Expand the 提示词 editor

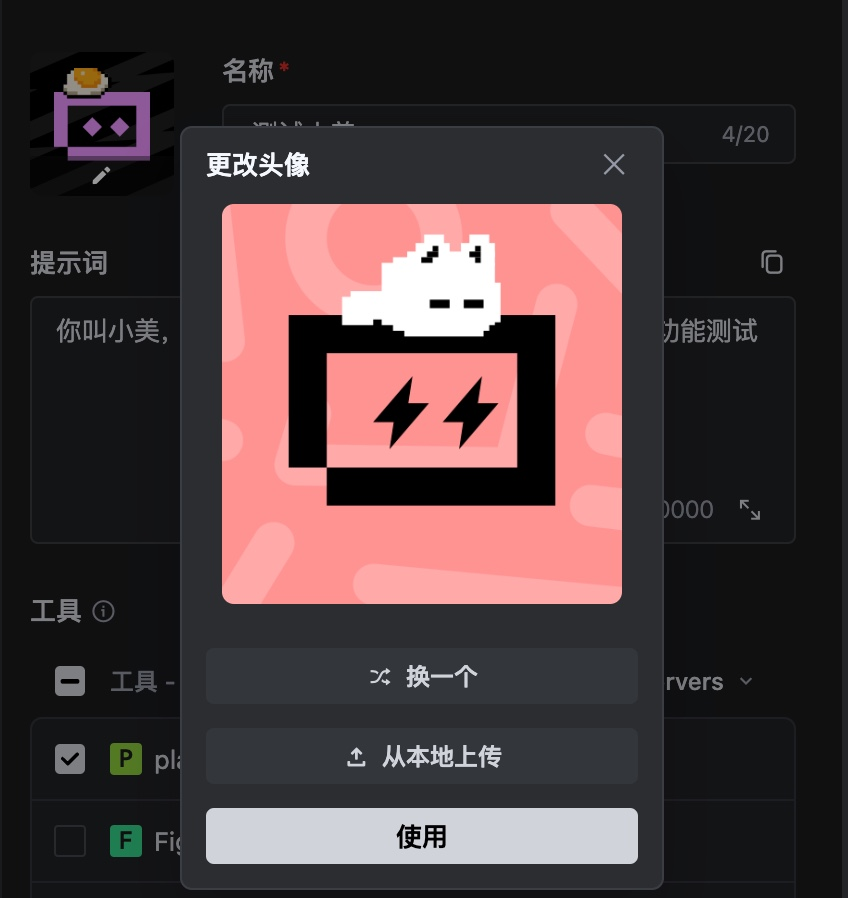coord(750,510)
